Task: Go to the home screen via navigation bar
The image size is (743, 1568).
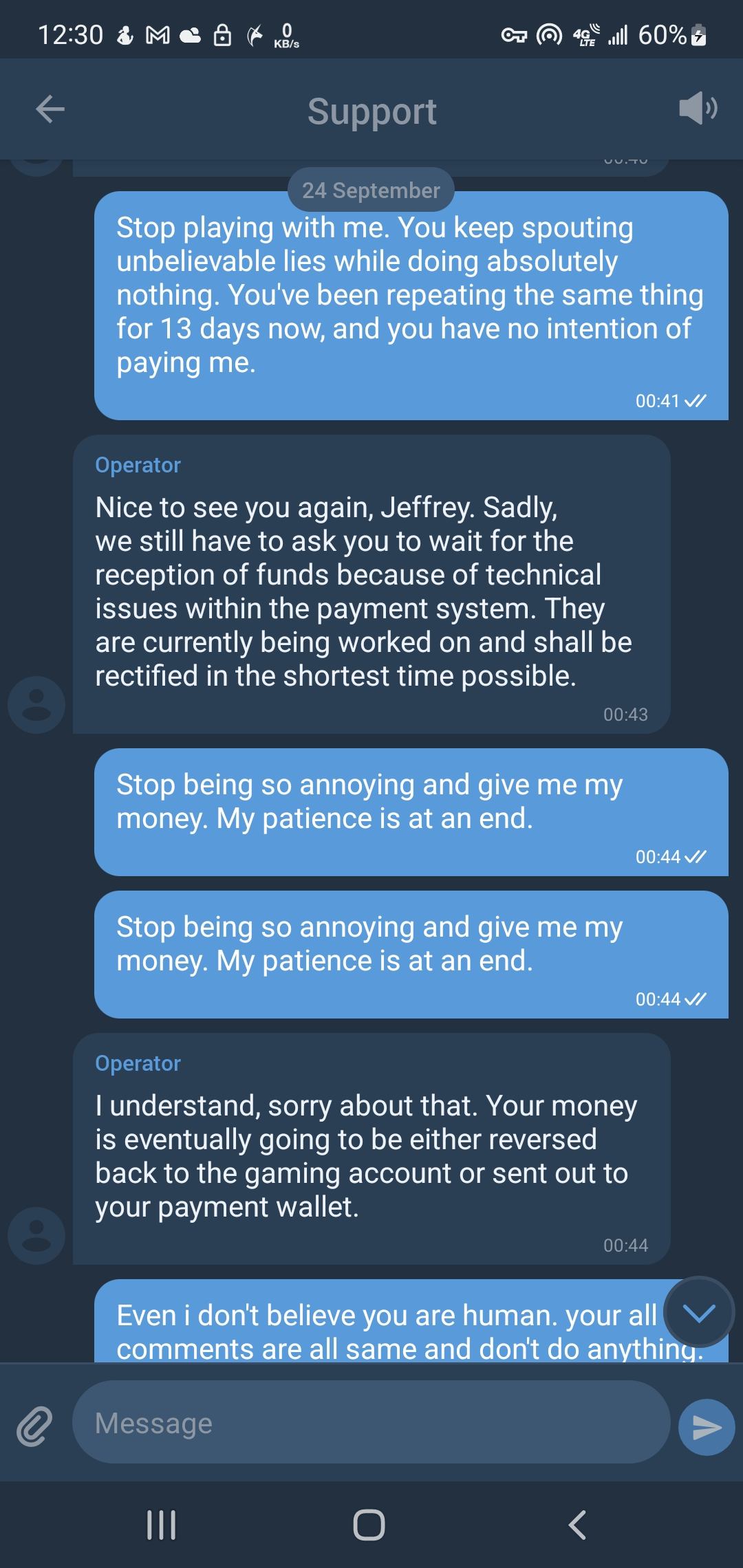Action: [369, 1525]
